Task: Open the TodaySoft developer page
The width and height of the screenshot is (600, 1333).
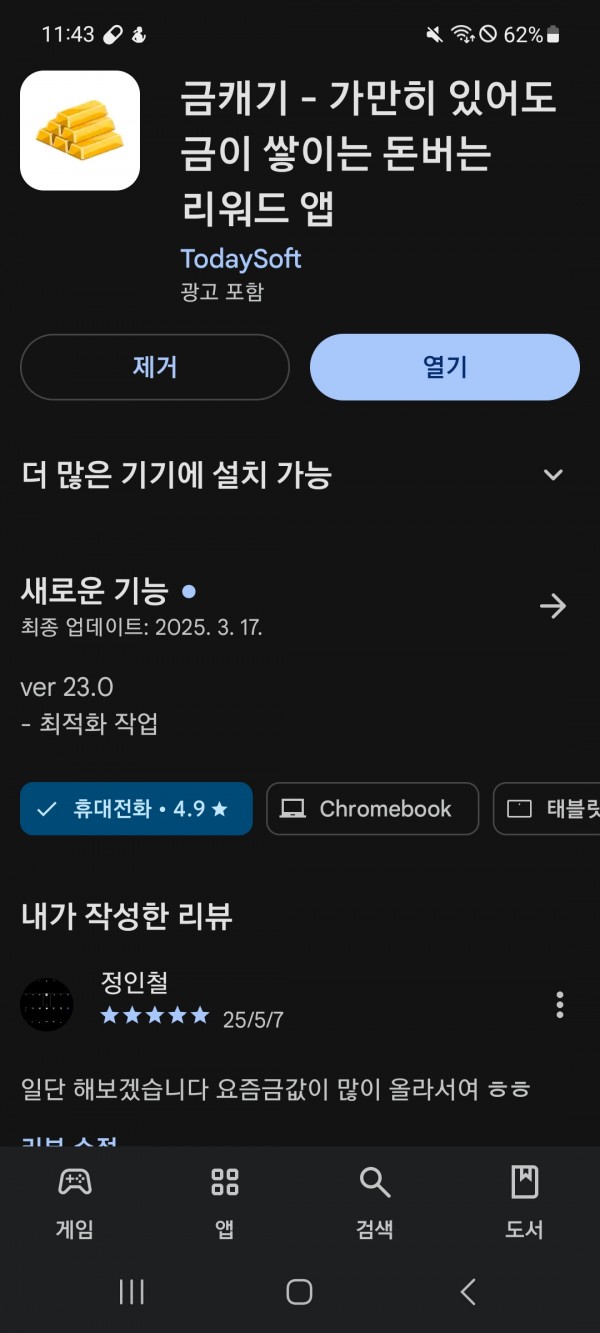Action: 241,259
